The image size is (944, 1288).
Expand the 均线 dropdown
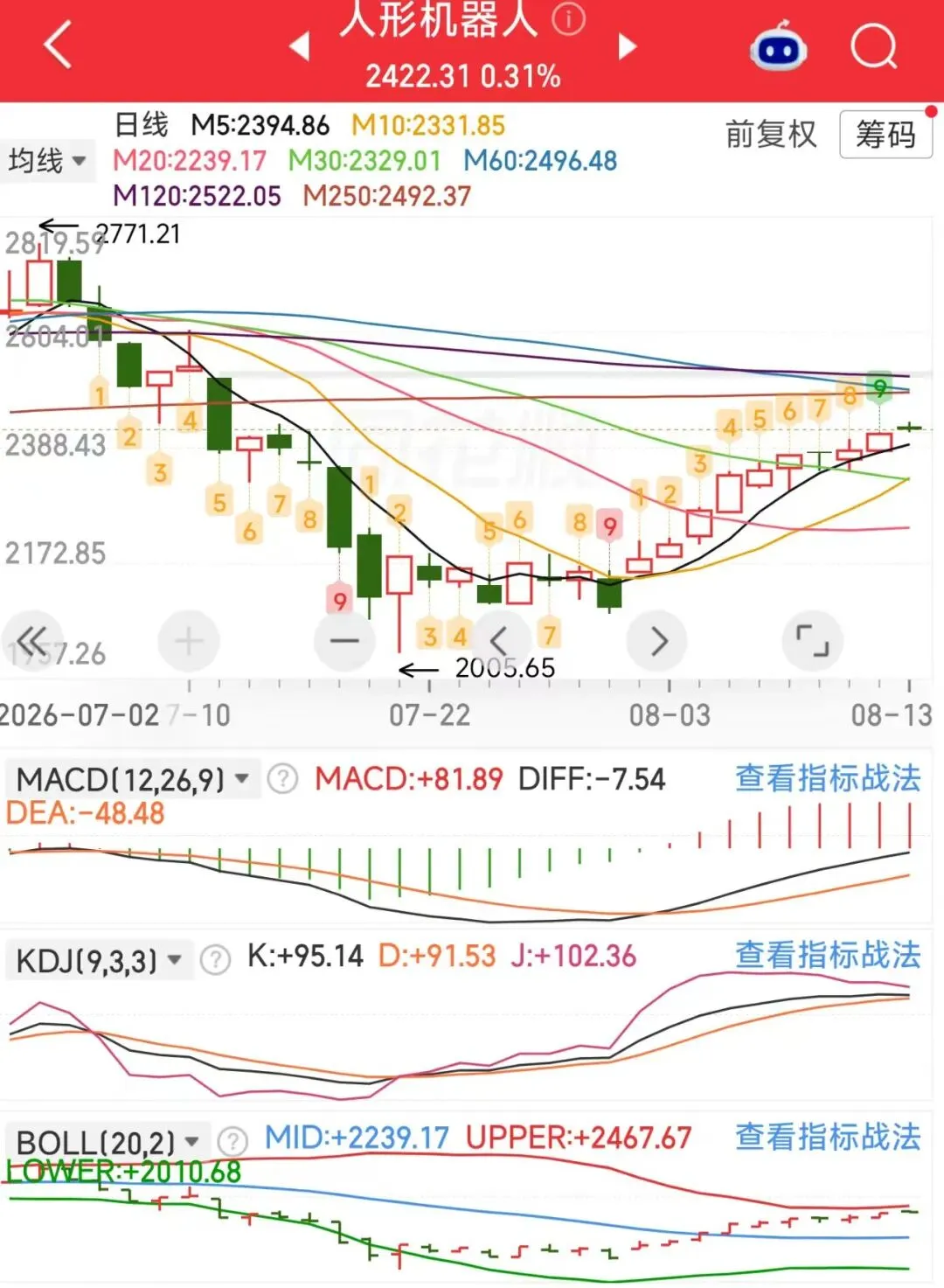[47, 161]
